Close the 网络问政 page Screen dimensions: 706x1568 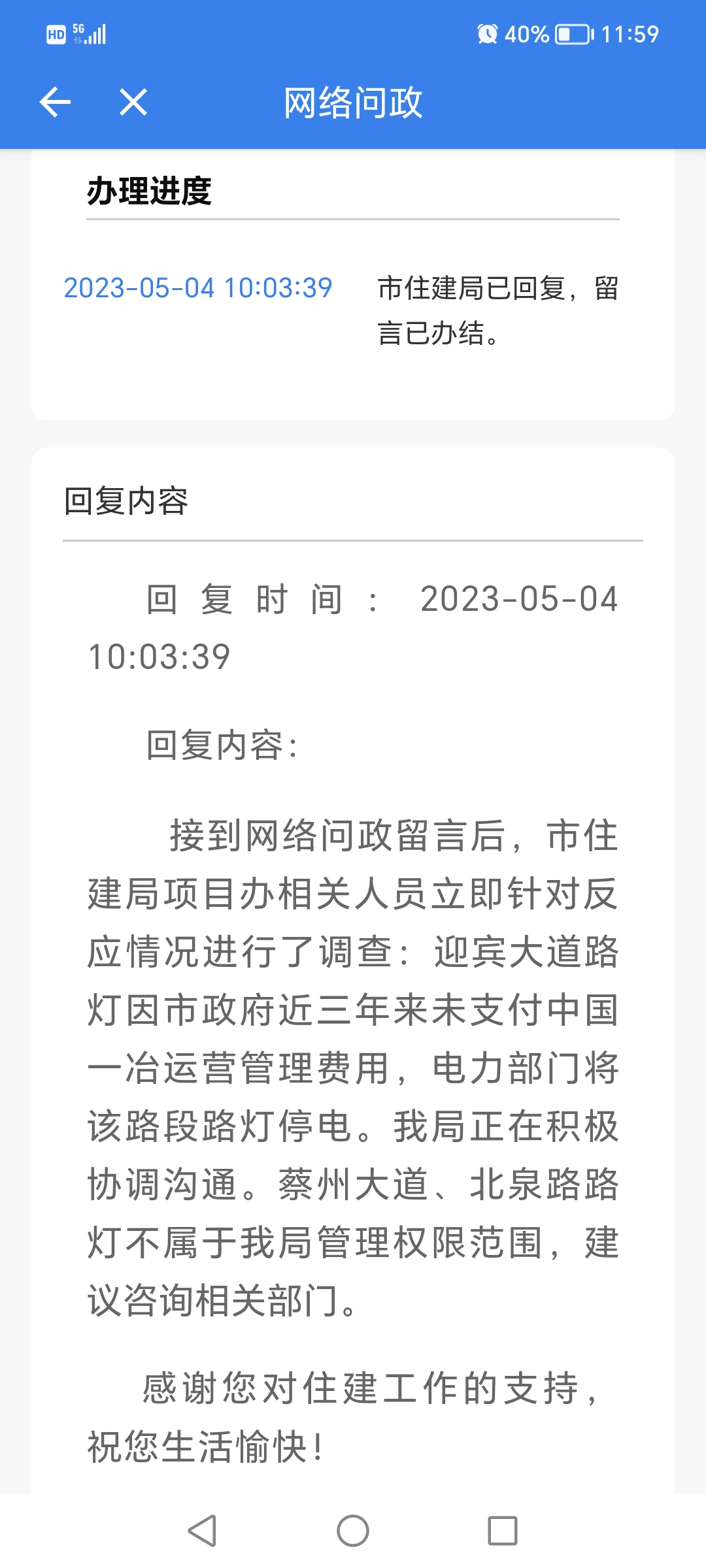click(133, 102)
